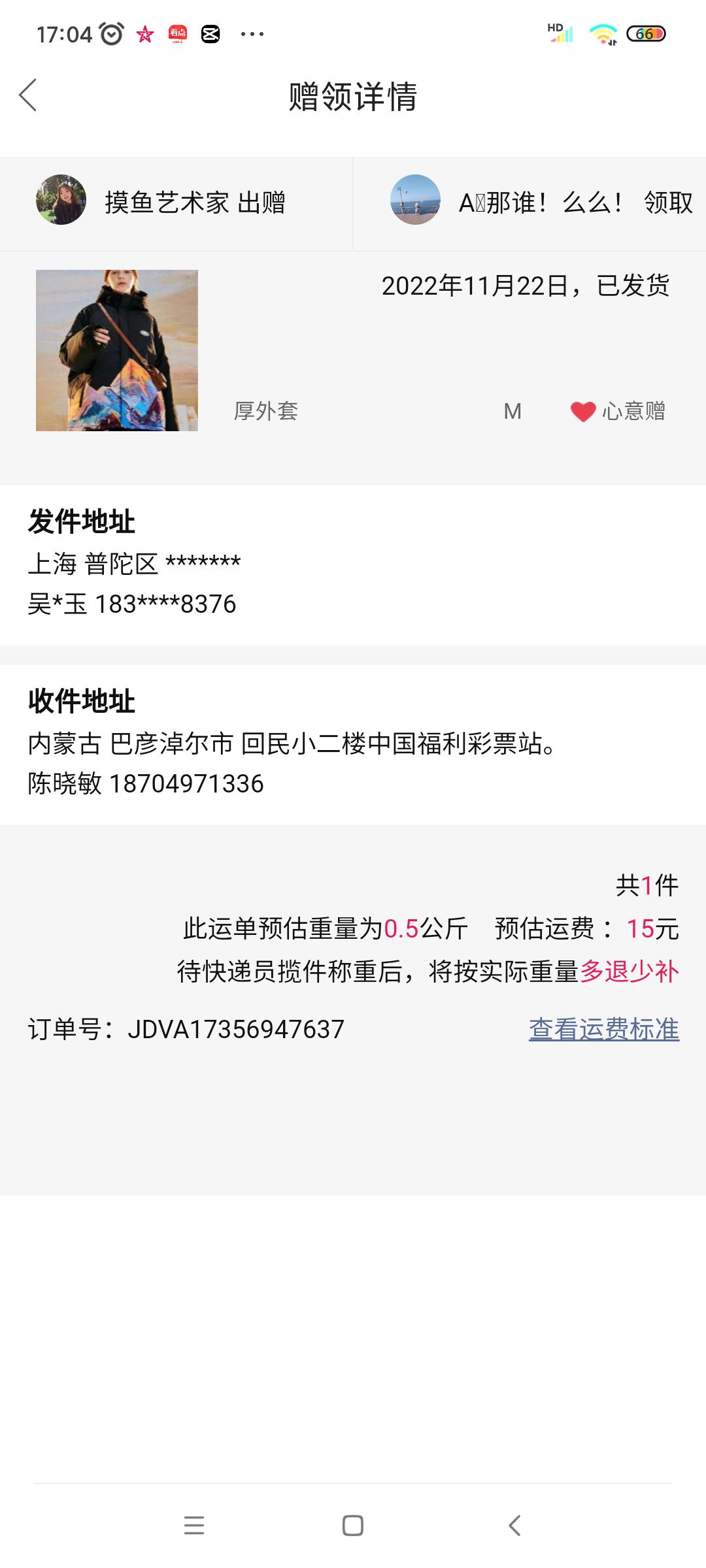View receiver A那谁！么么！'s profile avatar
706x1568 pixels.
(x=415, y=200)
